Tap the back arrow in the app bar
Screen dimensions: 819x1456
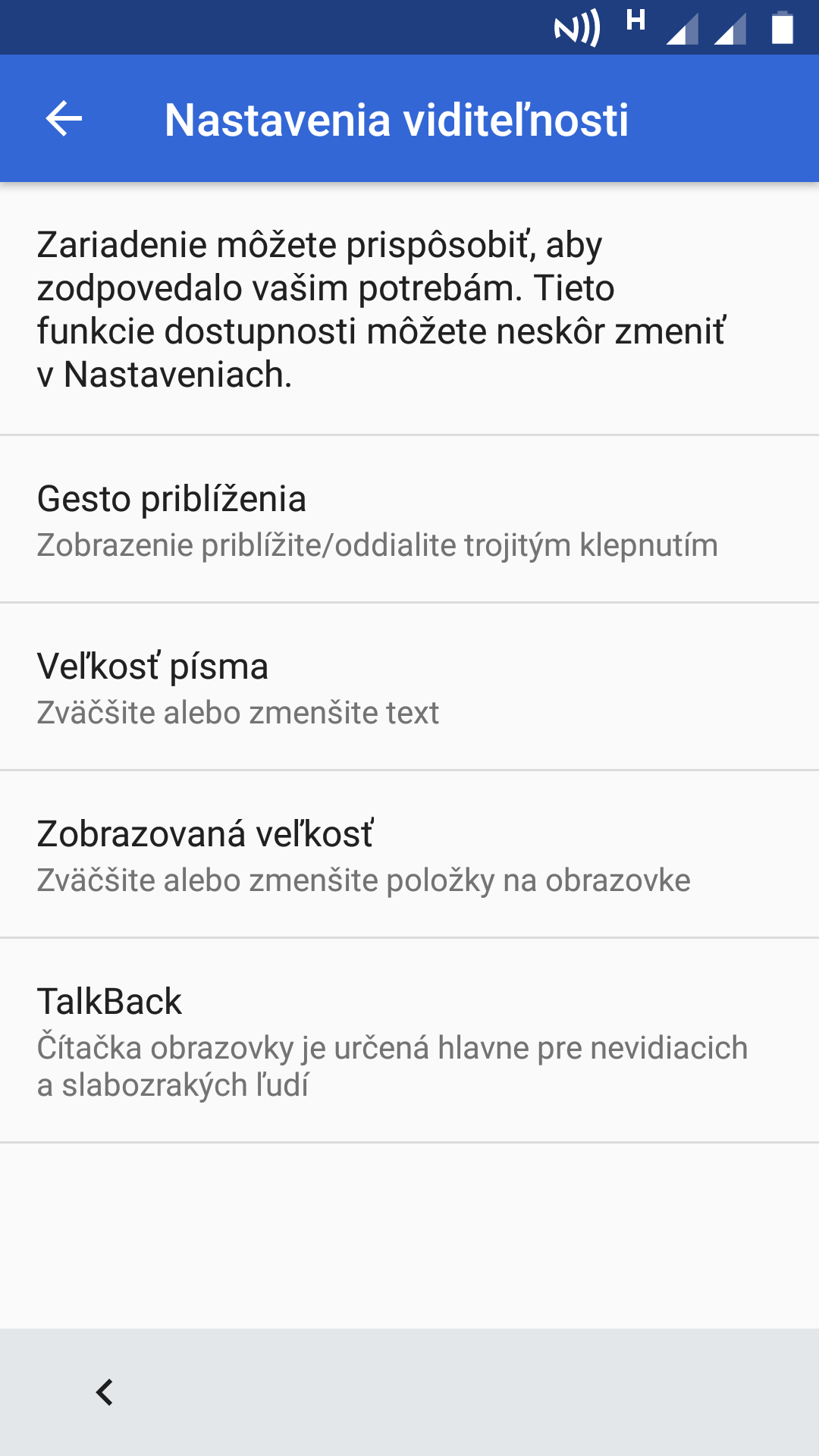click(64, 119)
